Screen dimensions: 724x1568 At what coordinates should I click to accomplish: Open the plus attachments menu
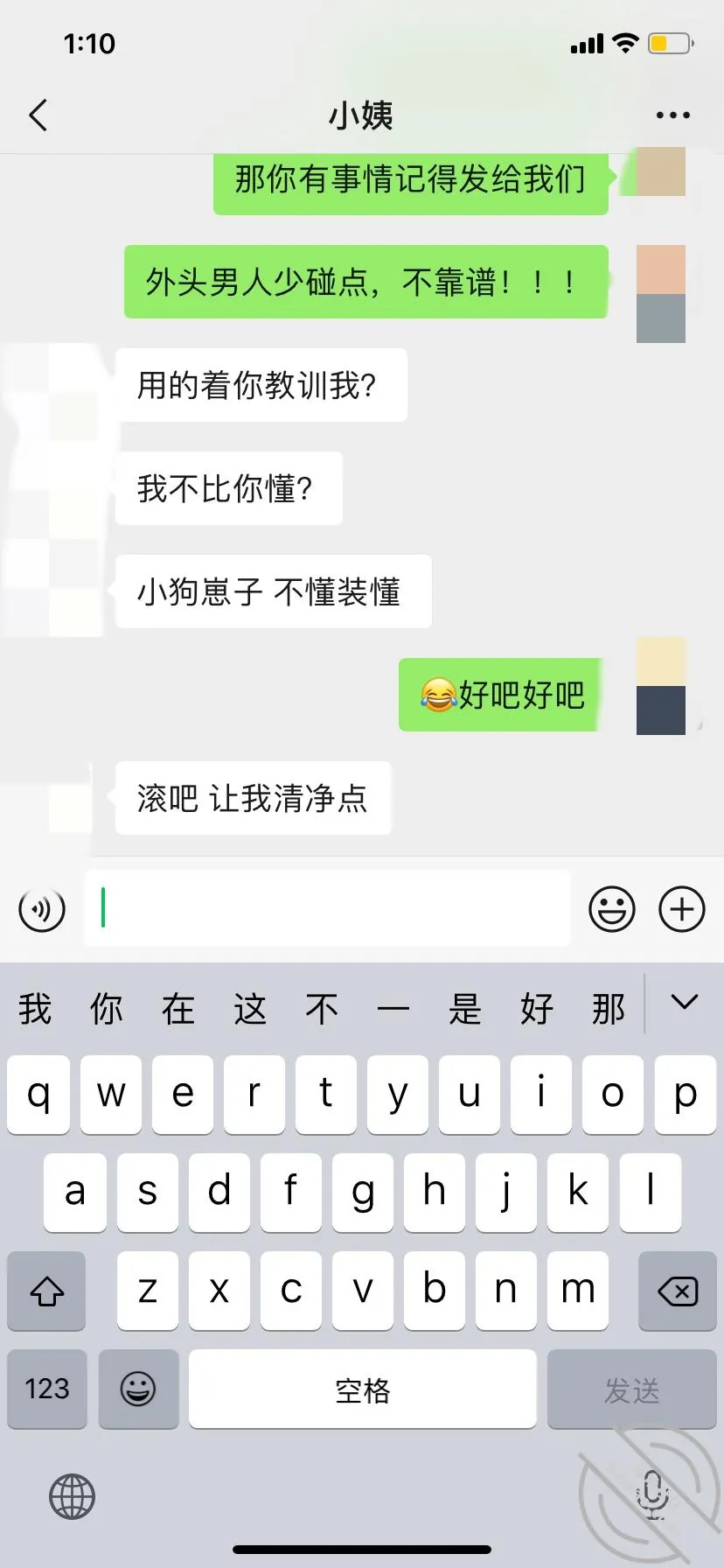tap(682, 910)
